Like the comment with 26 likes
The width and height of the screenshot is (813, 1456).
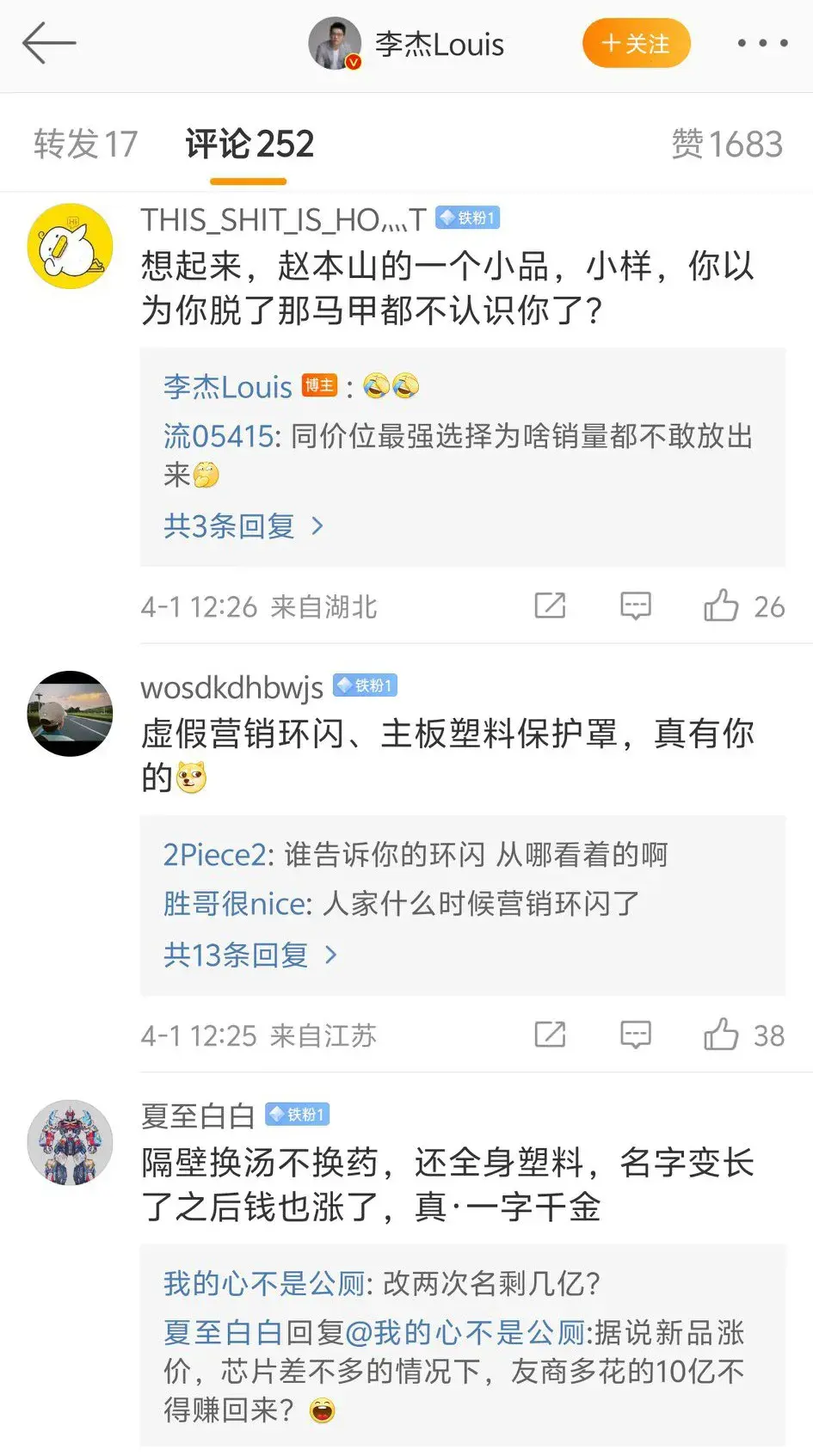pyautogui.click(x=723, y=606)
